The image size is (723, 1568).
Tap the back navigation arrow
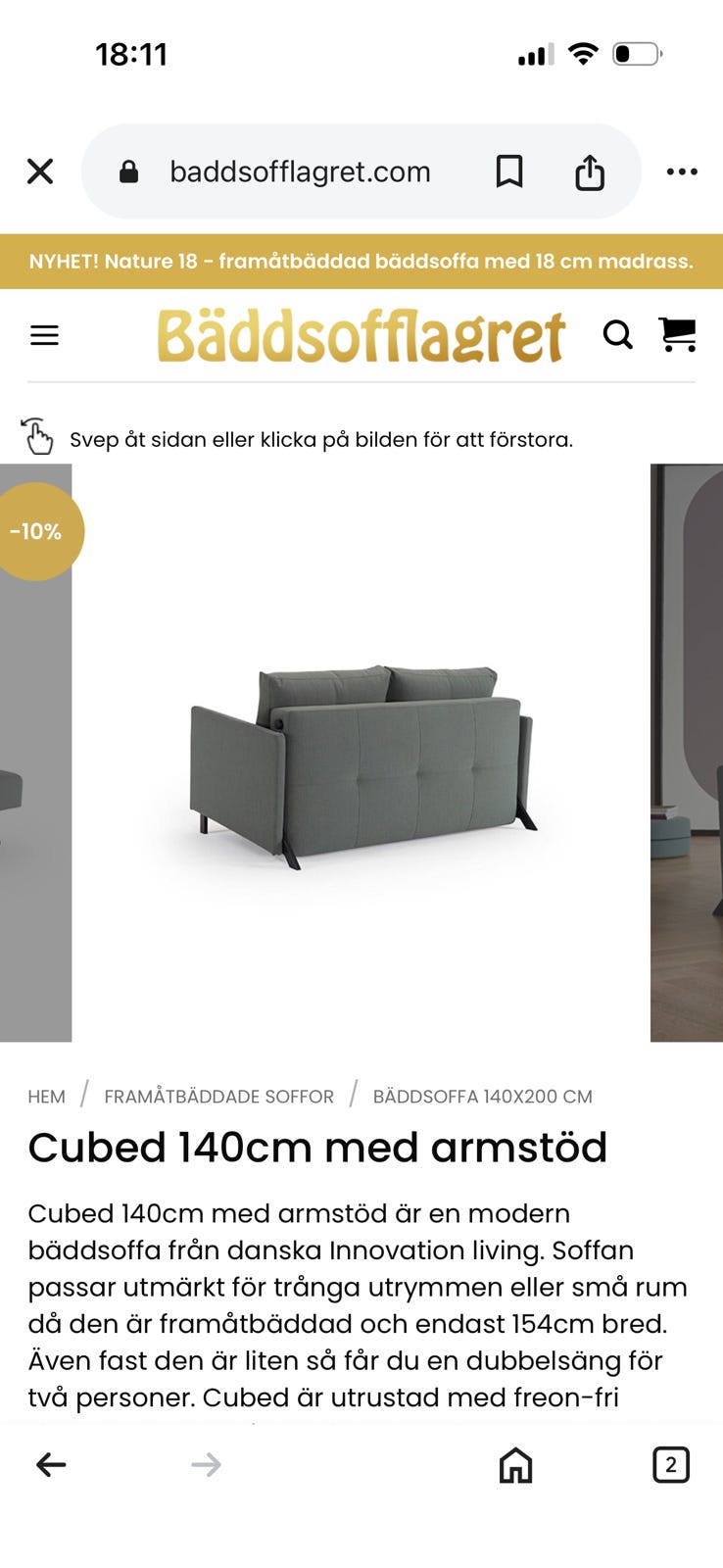[51, 1465]
